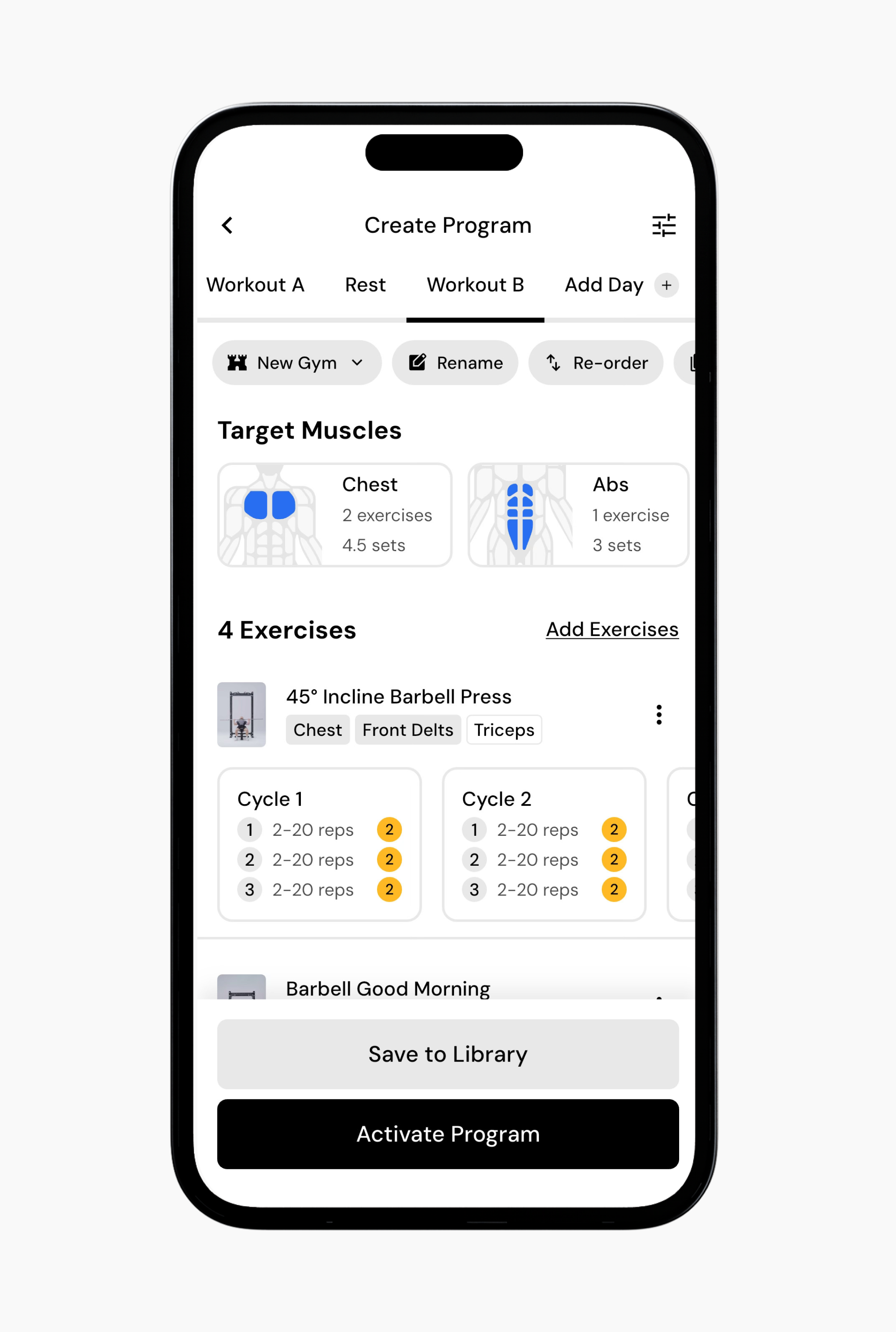This screenshot has width=896, height=1332.
Task: Open the Chest target muscle card
Action: [334, 515]
